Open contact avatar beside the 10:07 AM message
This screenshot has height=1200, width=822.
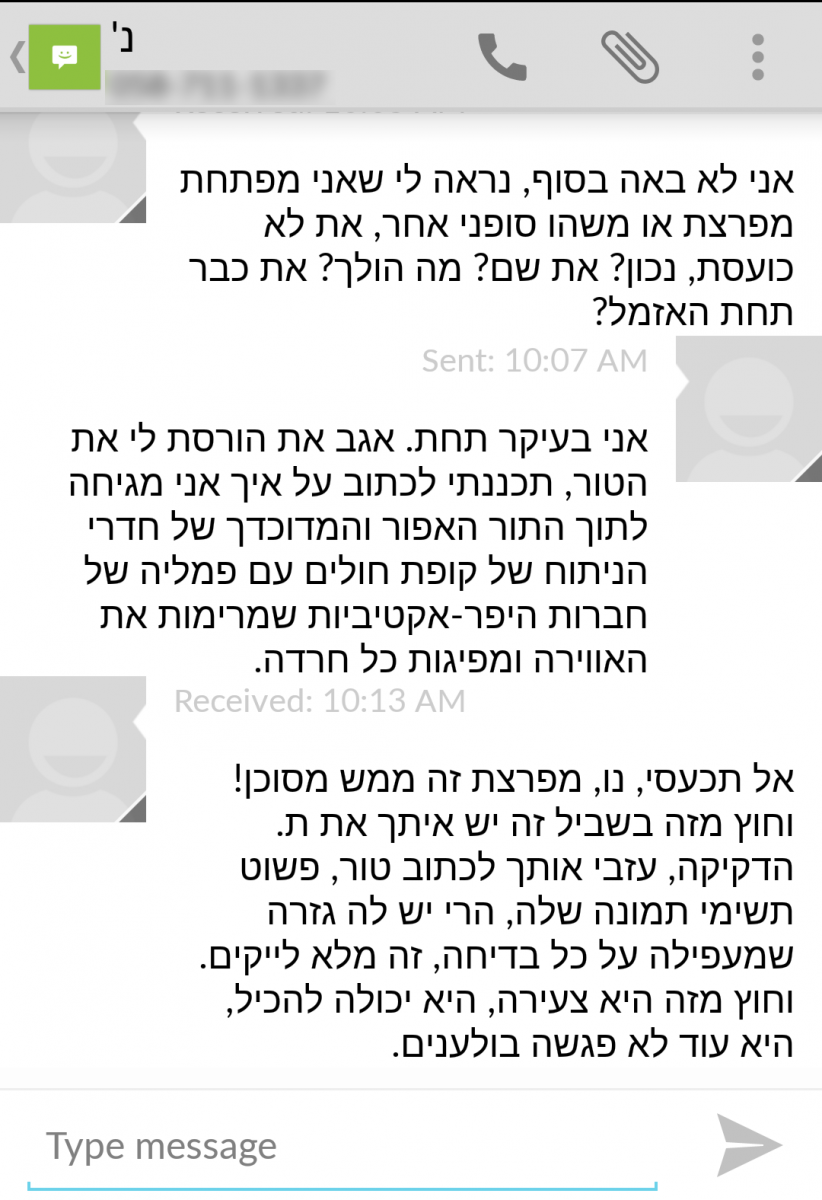click(x=749, y=409)
